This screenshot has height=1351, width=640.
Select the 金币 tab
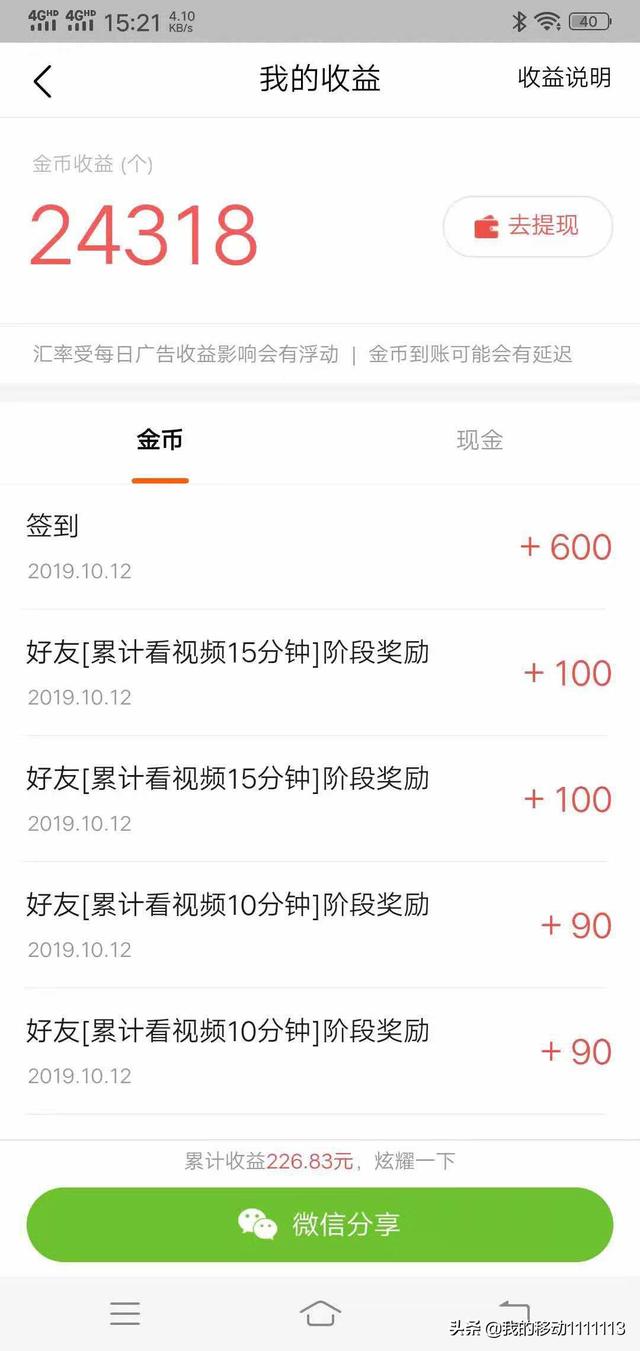coord(160,440)
